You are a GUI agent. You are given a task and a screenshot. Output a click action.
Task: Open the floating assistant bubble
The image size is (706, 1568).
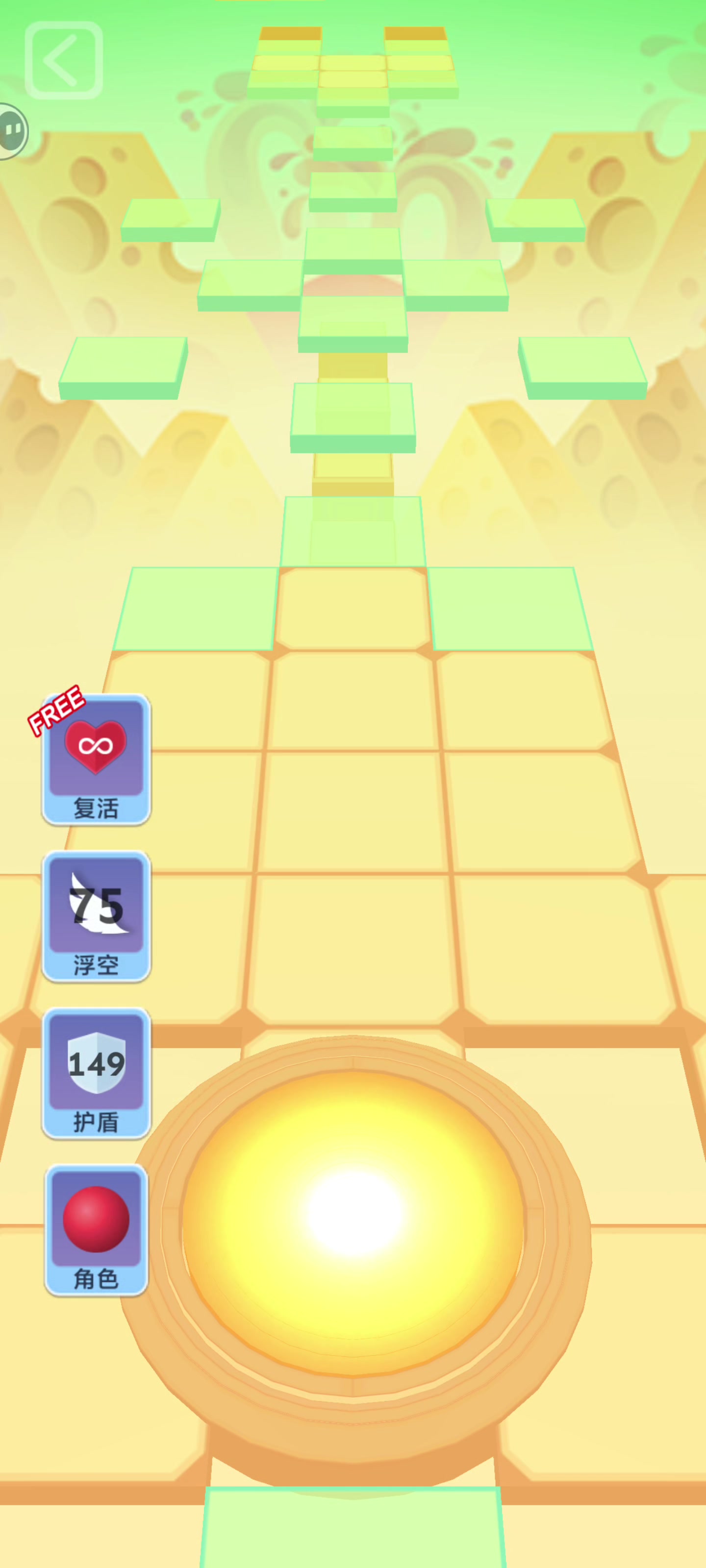(x=12, y=131)
